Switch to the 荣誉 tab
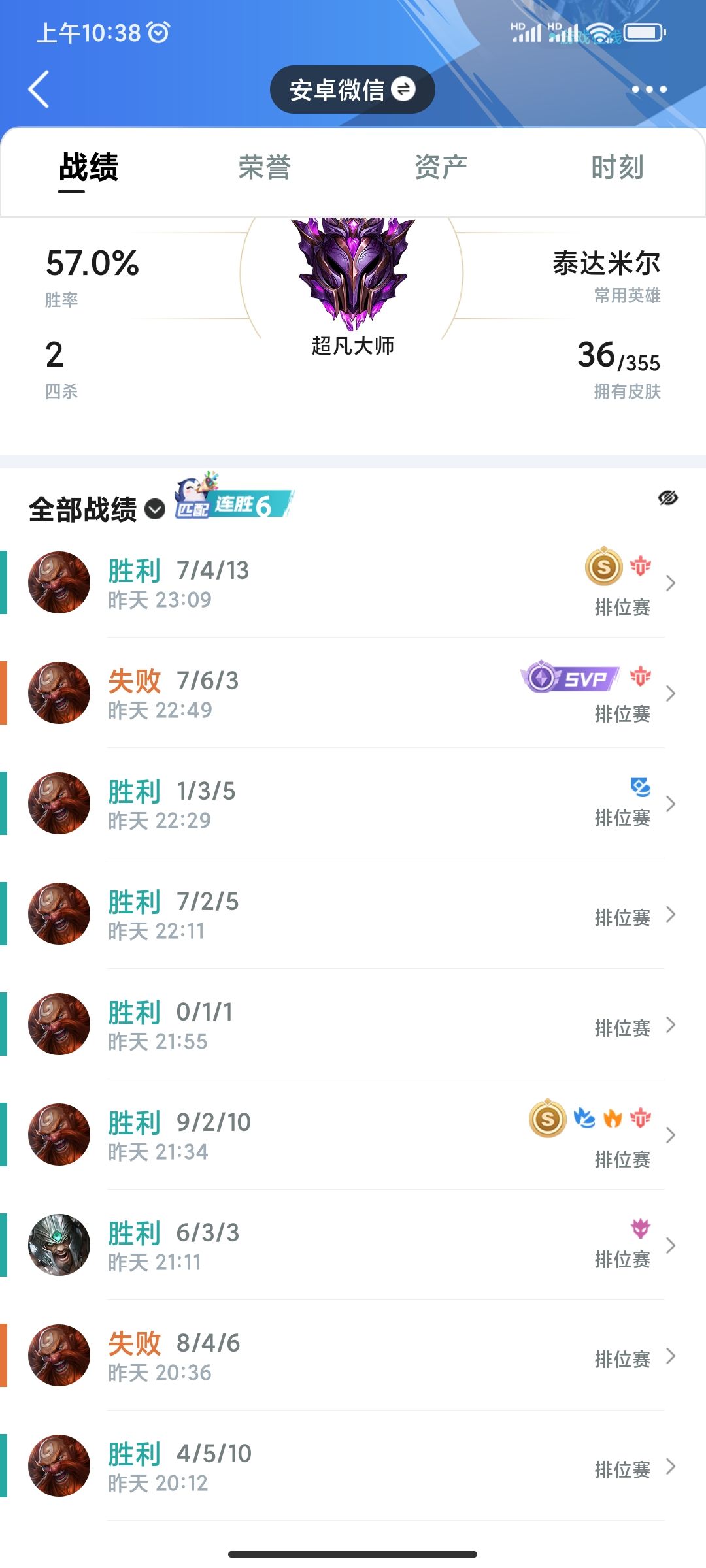 coord(265,167)
